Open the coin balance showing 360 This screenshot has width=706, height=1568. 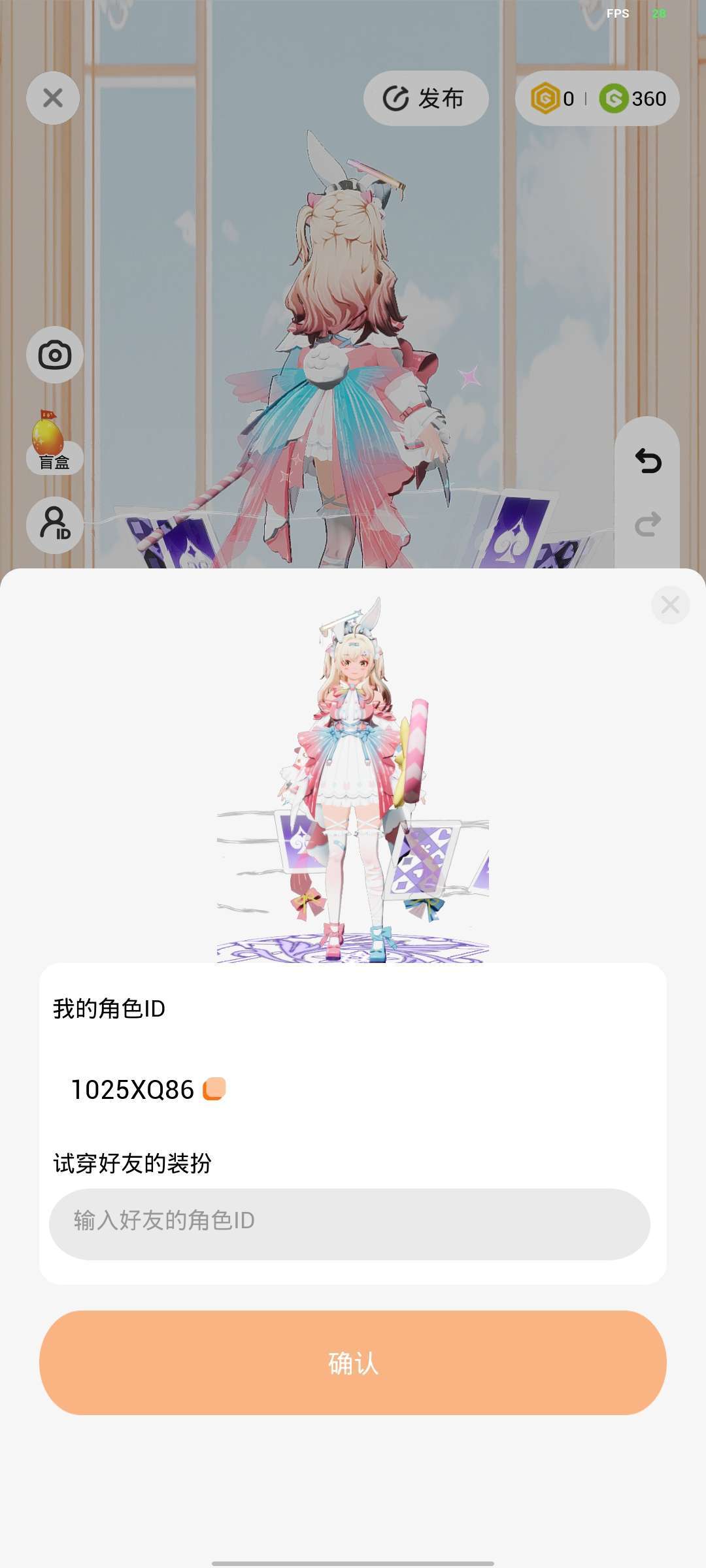click(633, 99)
